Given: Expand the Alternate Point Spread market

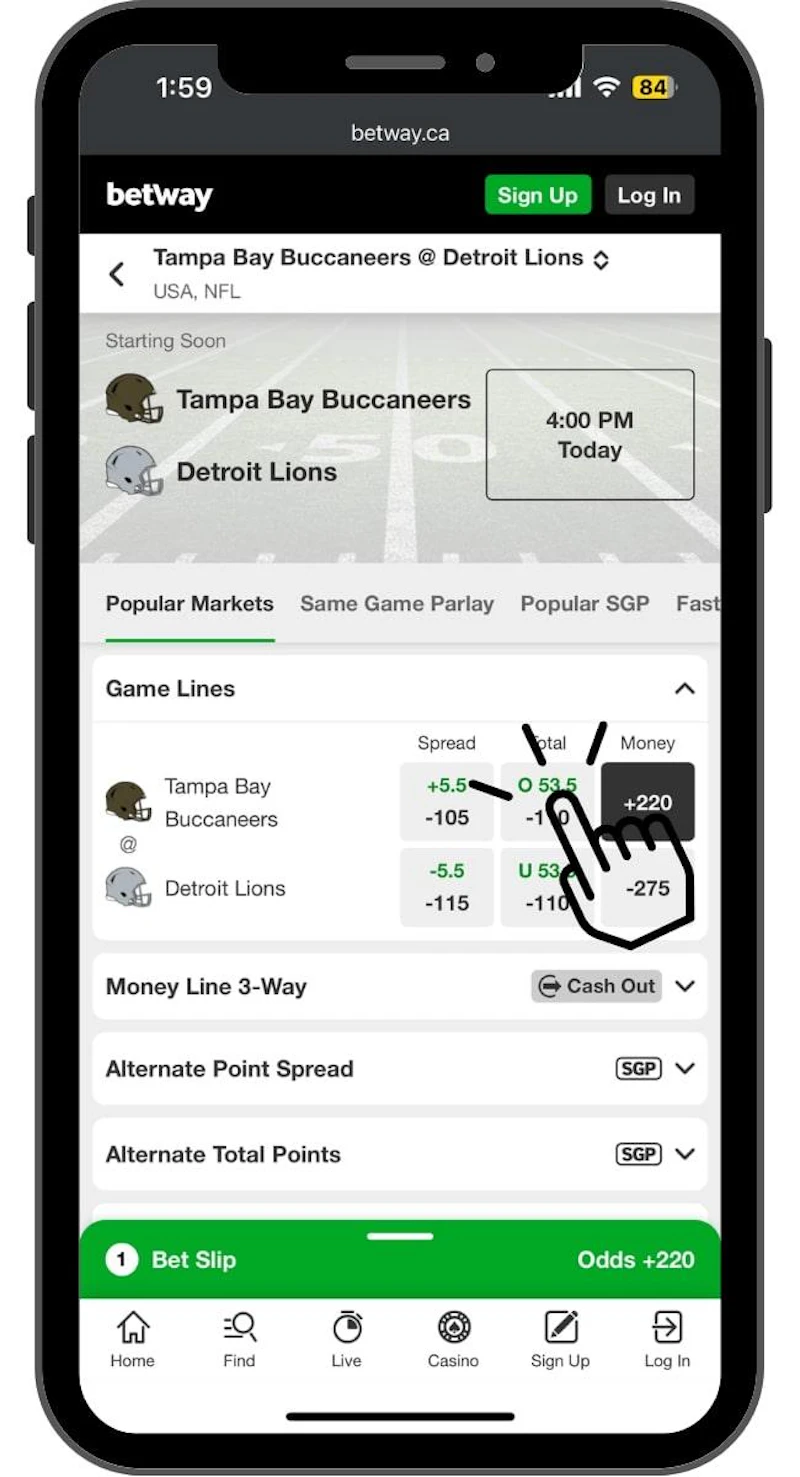Looking at the screenshot, I should (x=684, y=1068).
